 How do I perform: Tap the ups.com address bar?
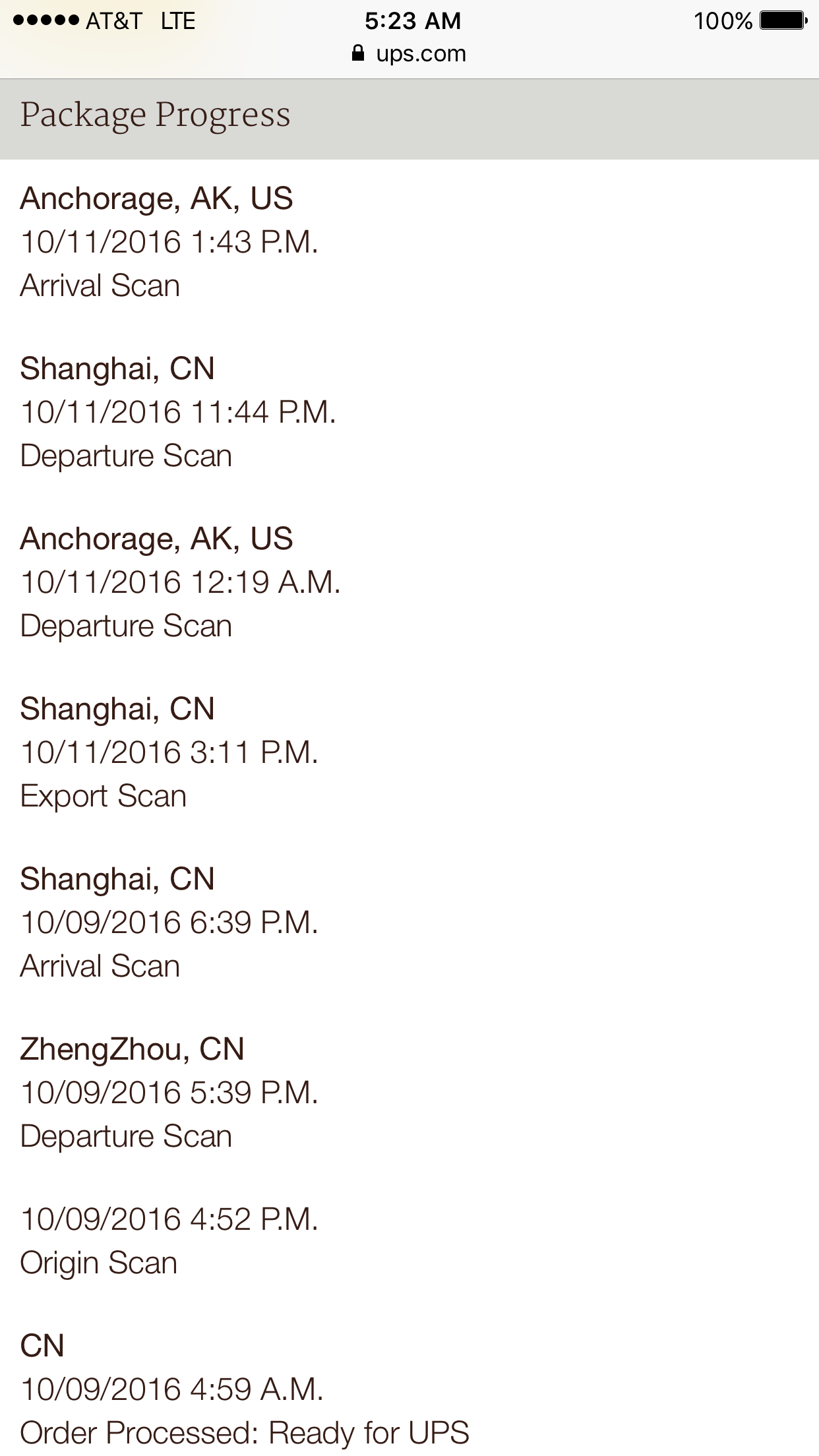pyautogui.click(x=409, y=54)
